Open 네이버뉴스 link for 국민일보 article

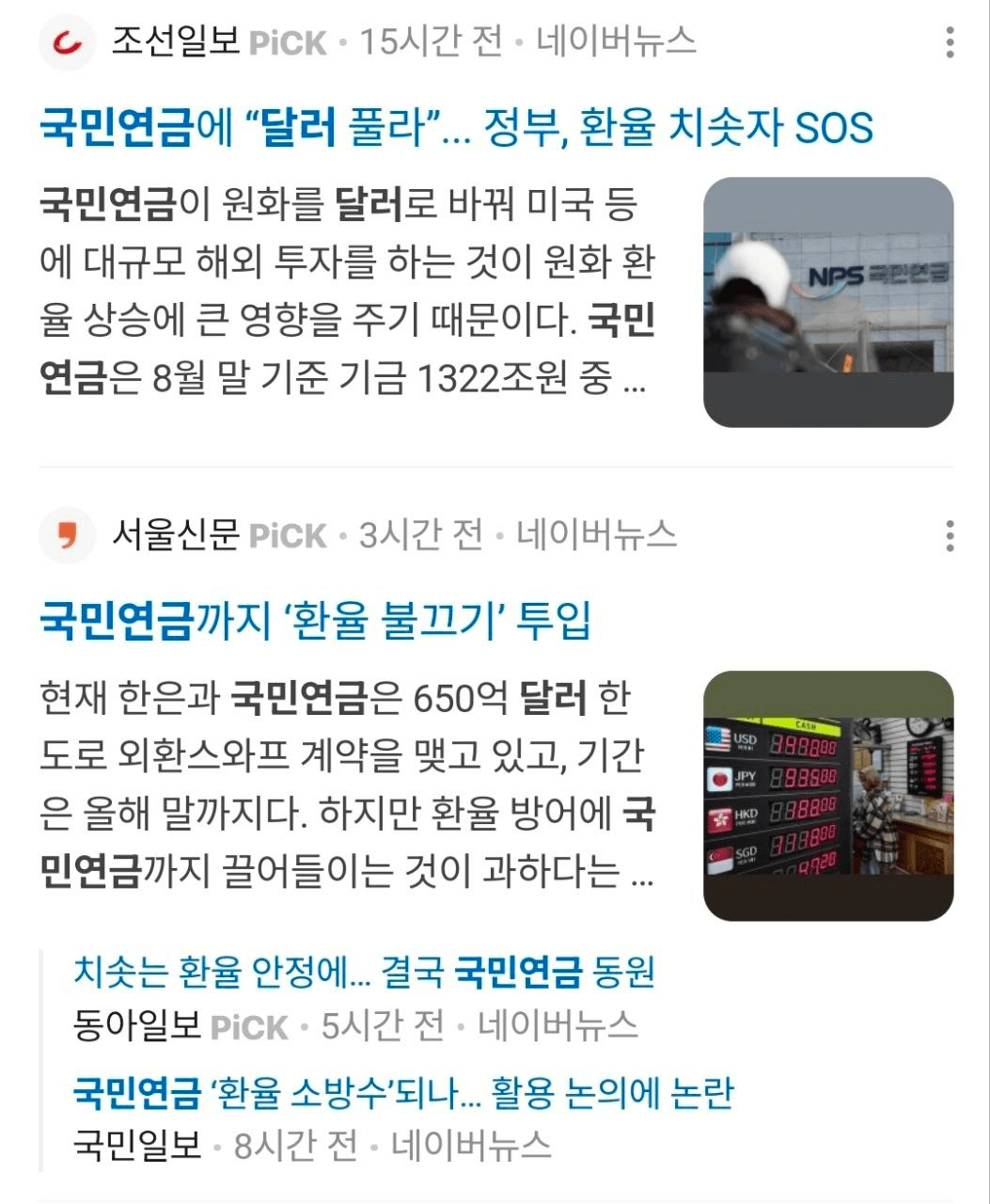[471, 1145]
